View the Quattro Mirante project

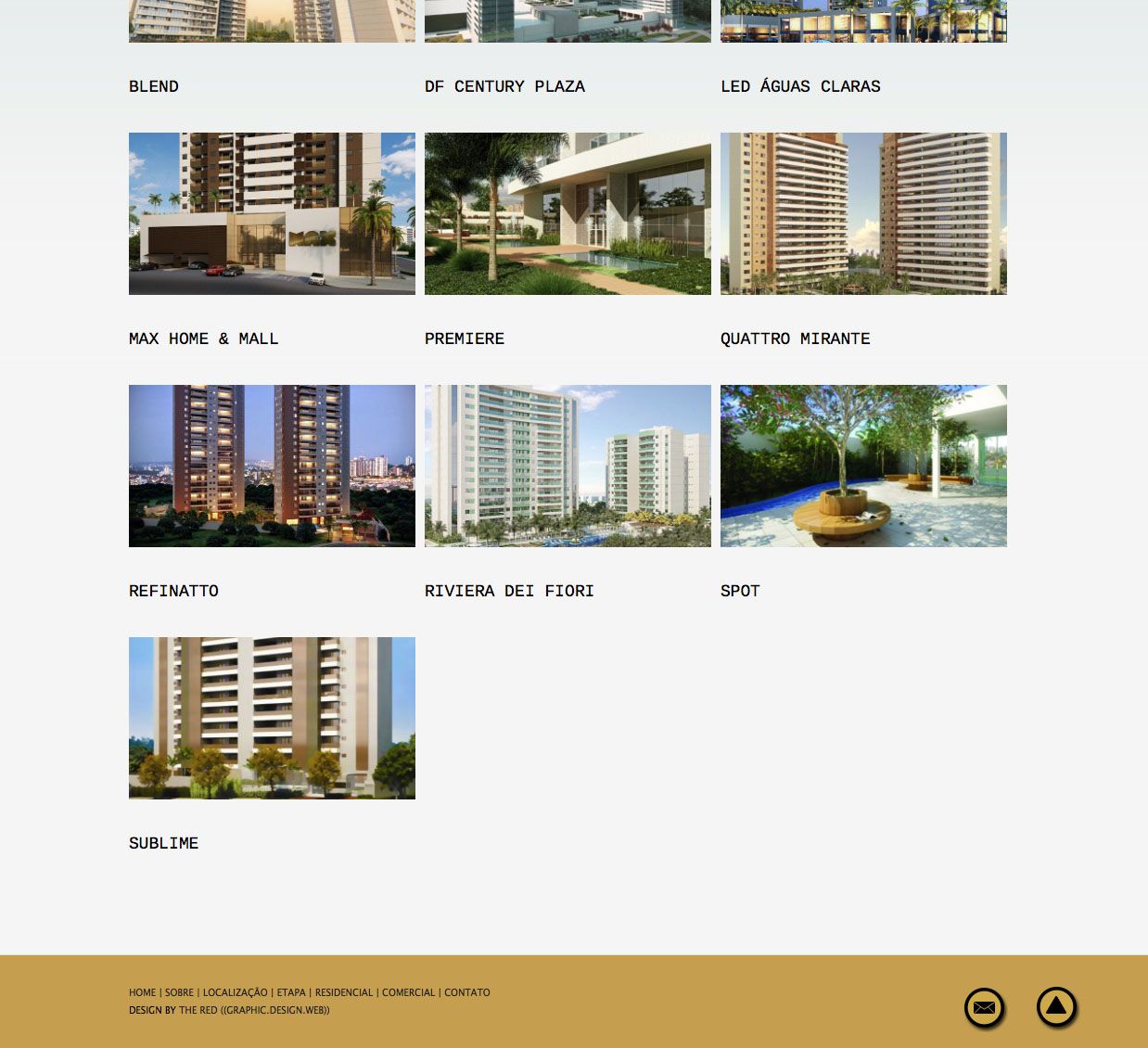click(x=863, y=213)
